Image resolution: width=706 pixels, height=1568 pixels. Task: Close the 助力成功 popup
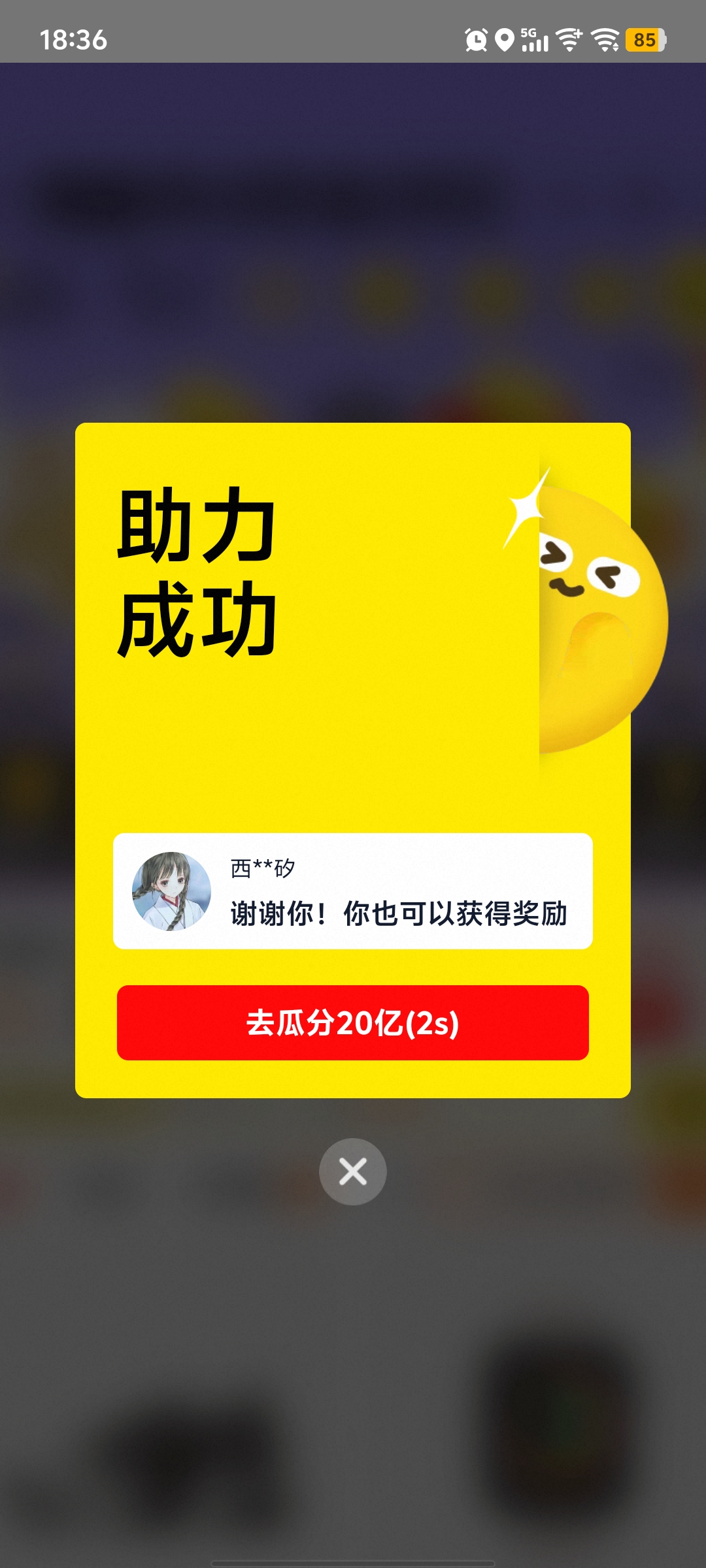[x=353, y=1171]
